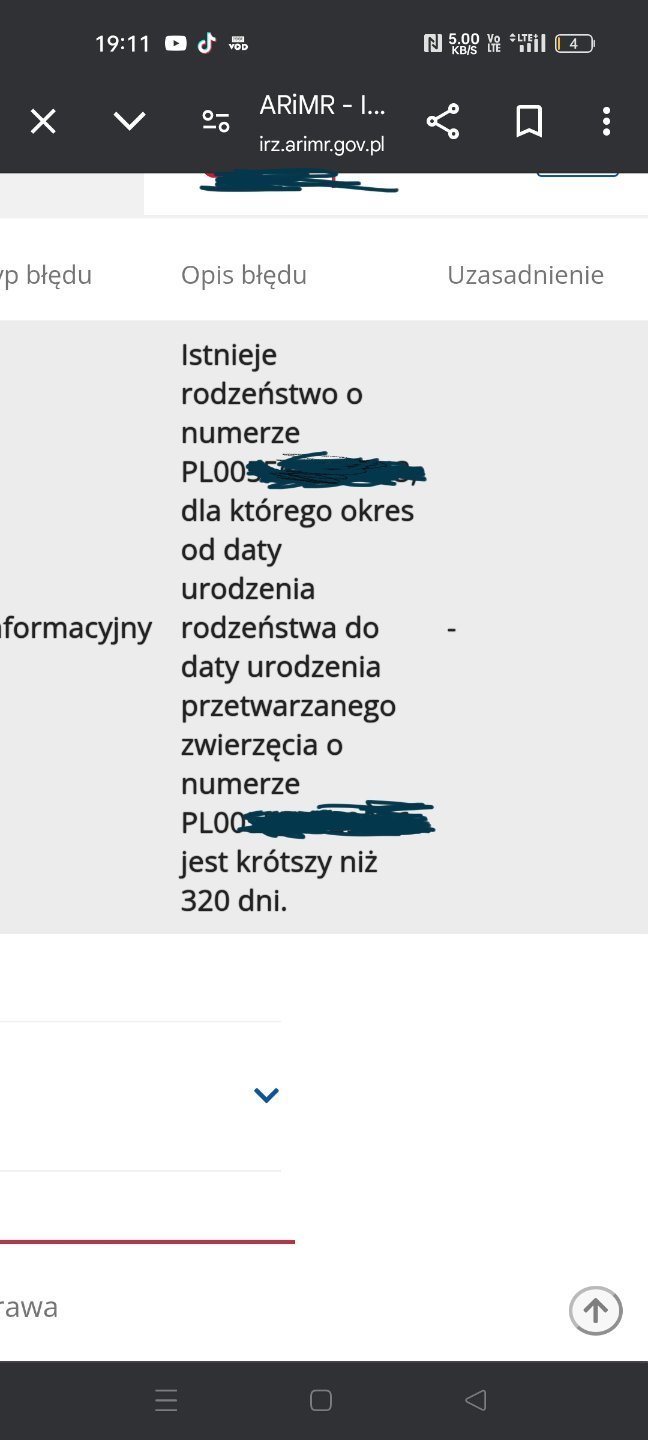
Task: Minimize the tab with down chevron
Action: [x=129, y=122]
